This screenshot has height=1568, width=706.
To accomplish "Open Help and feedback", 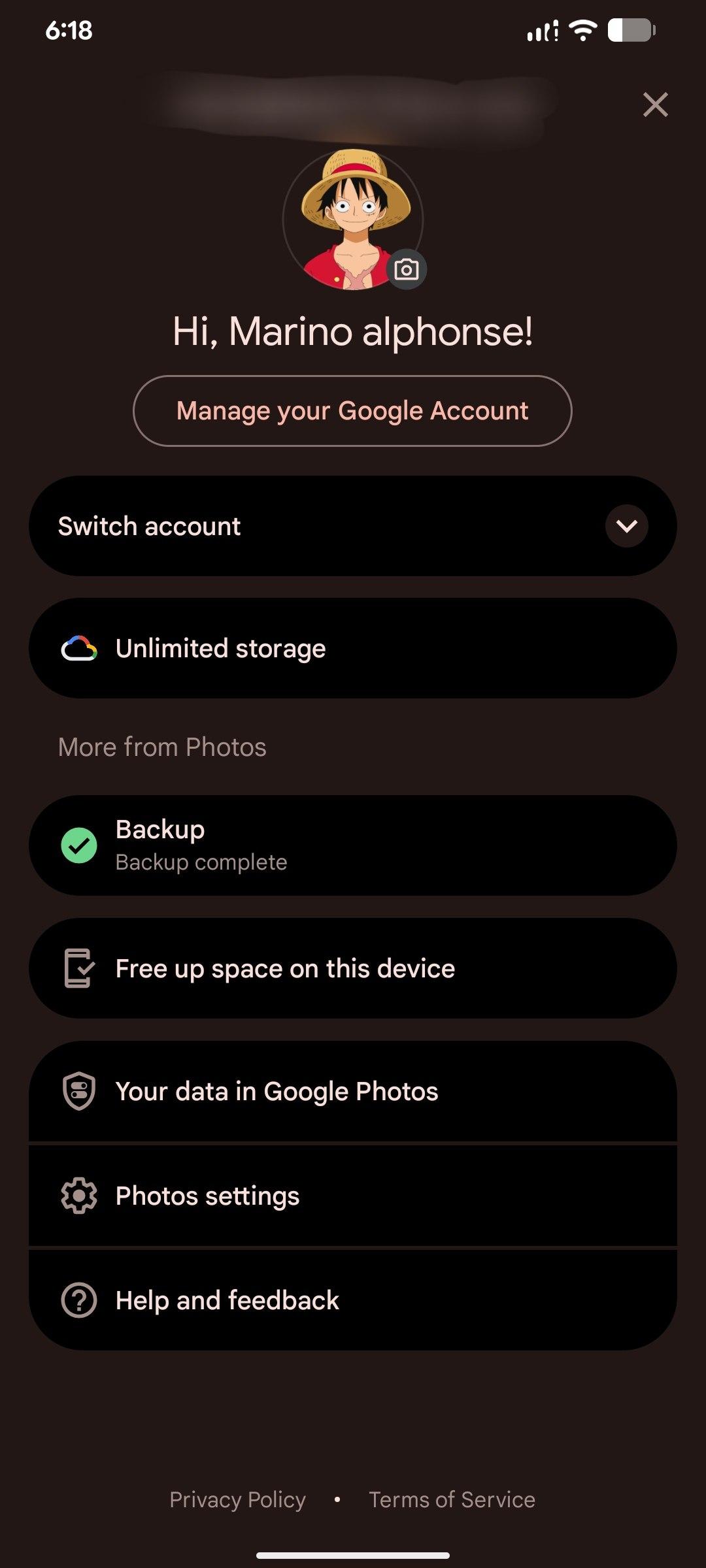I will (x=352, y=1300).
